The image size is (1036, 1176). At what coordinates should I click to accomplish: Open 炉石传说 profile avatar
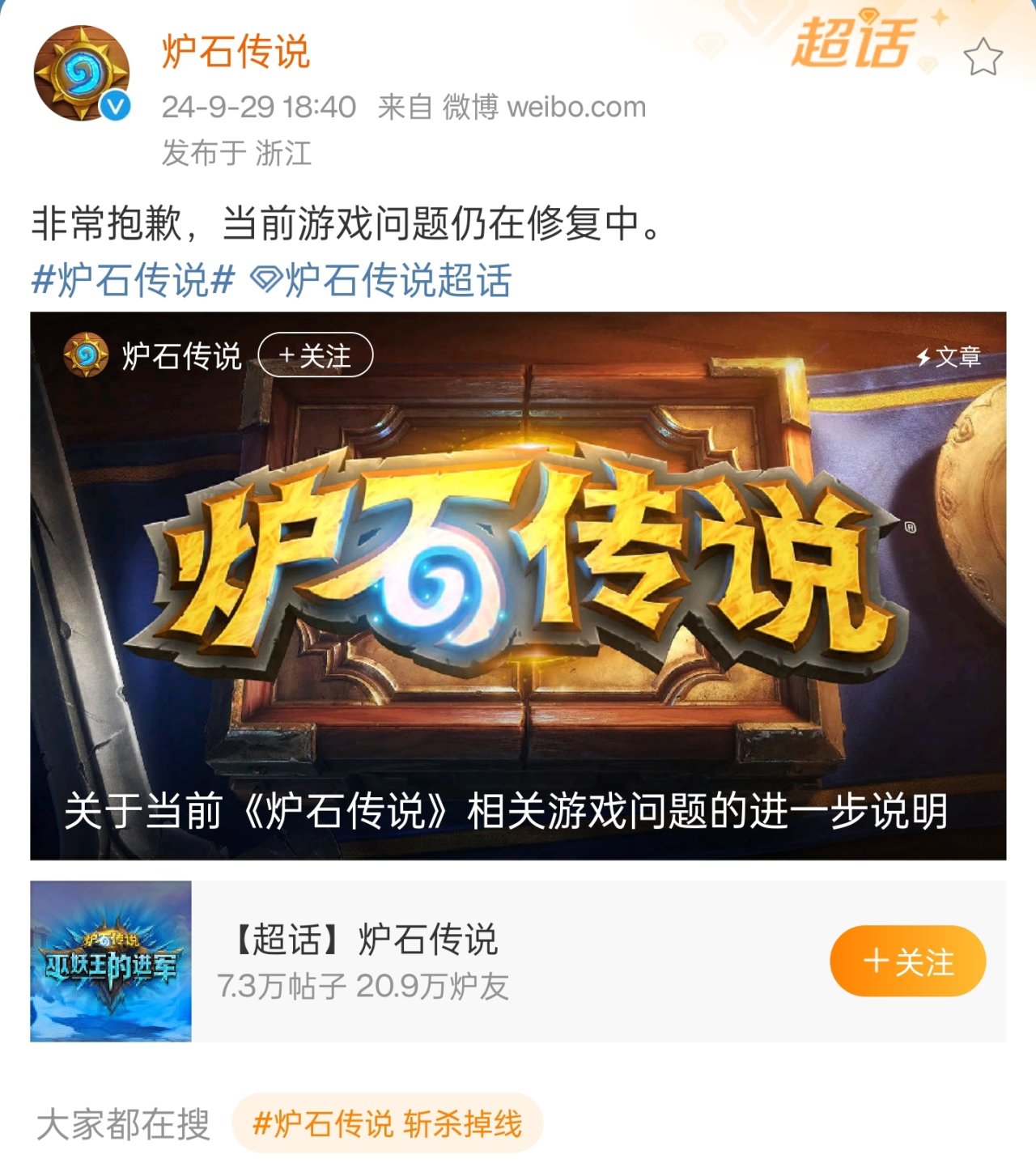(81, 73)
